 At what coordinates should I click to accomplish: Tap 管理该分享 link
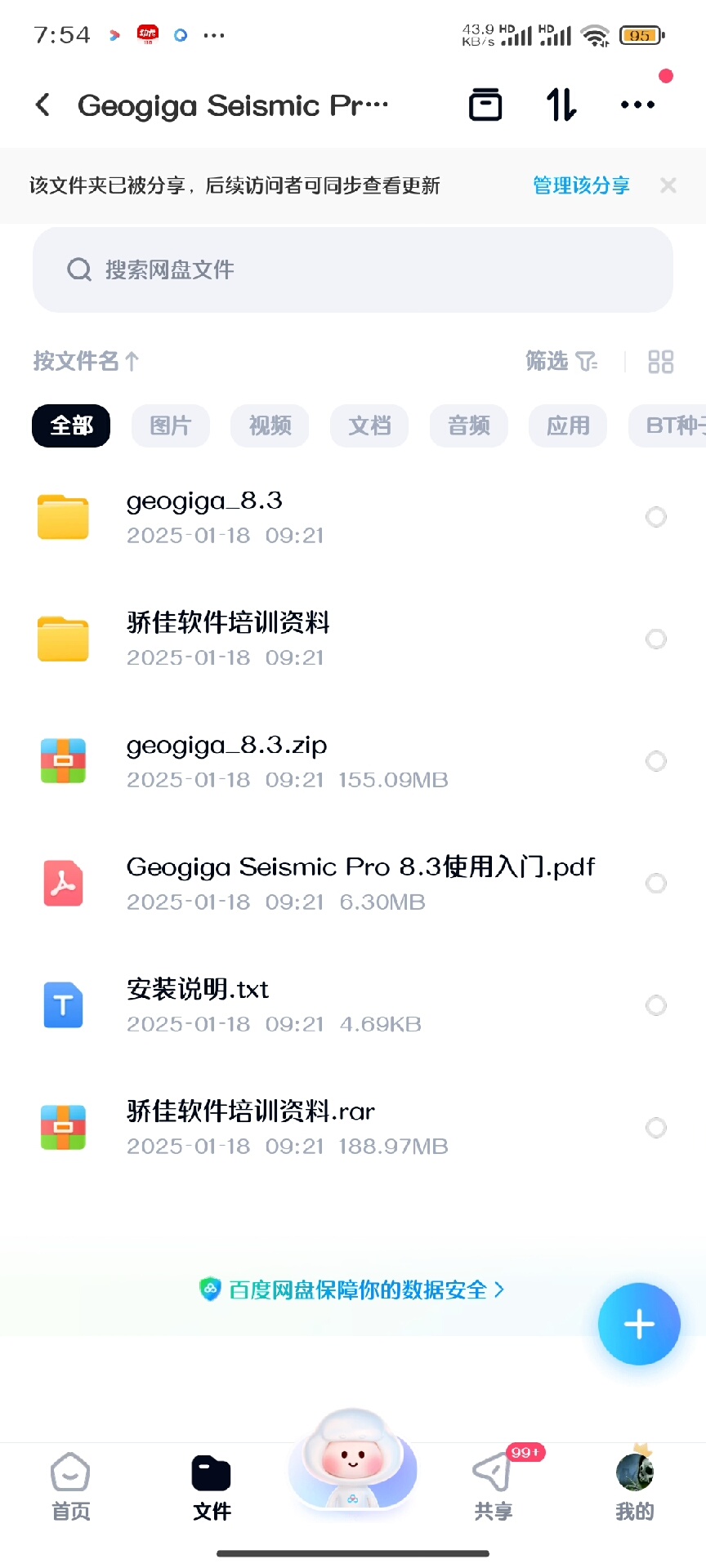pos(581,186)
